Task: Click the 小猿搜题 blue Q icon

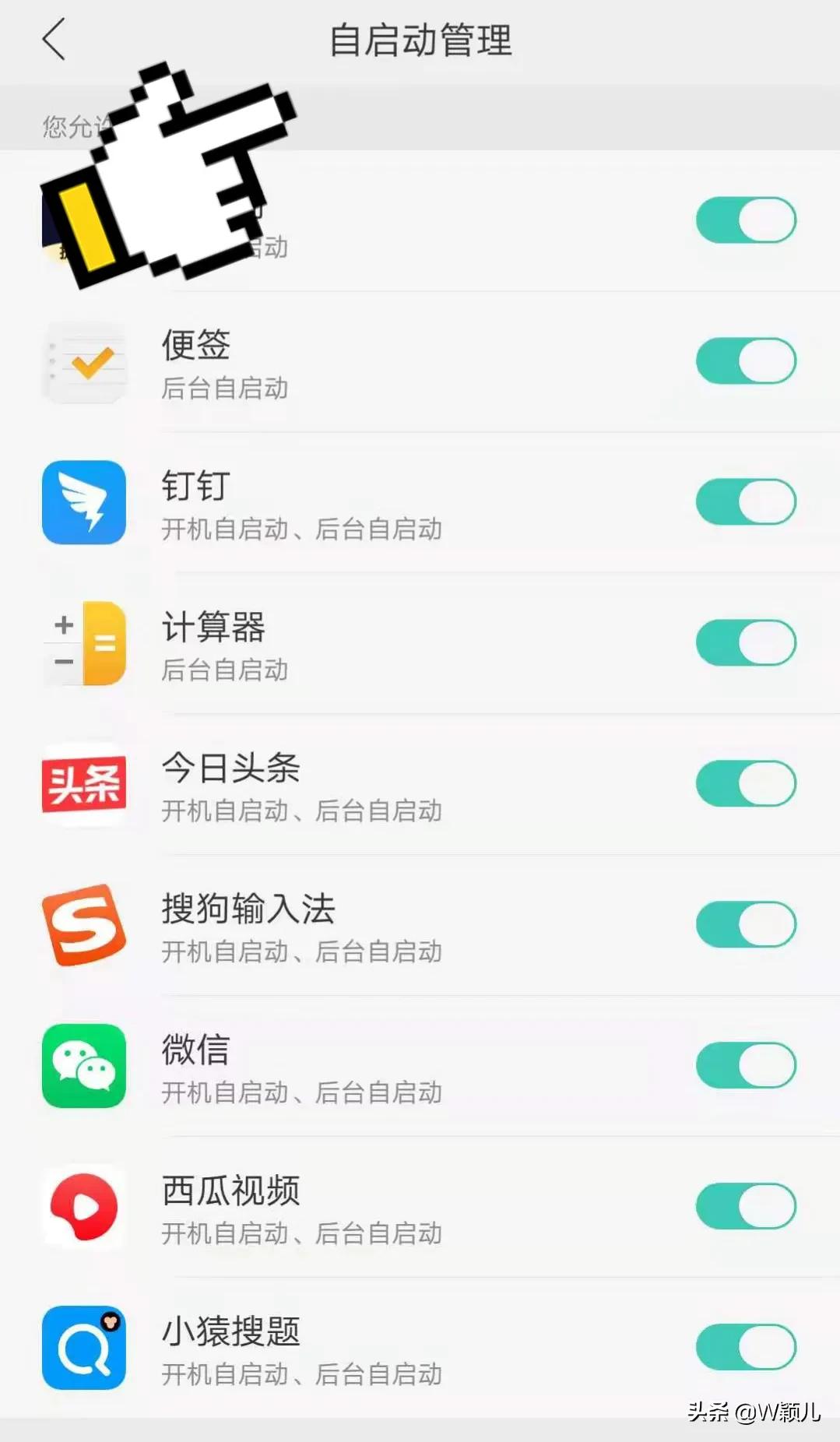Action: pos(84,1348)
